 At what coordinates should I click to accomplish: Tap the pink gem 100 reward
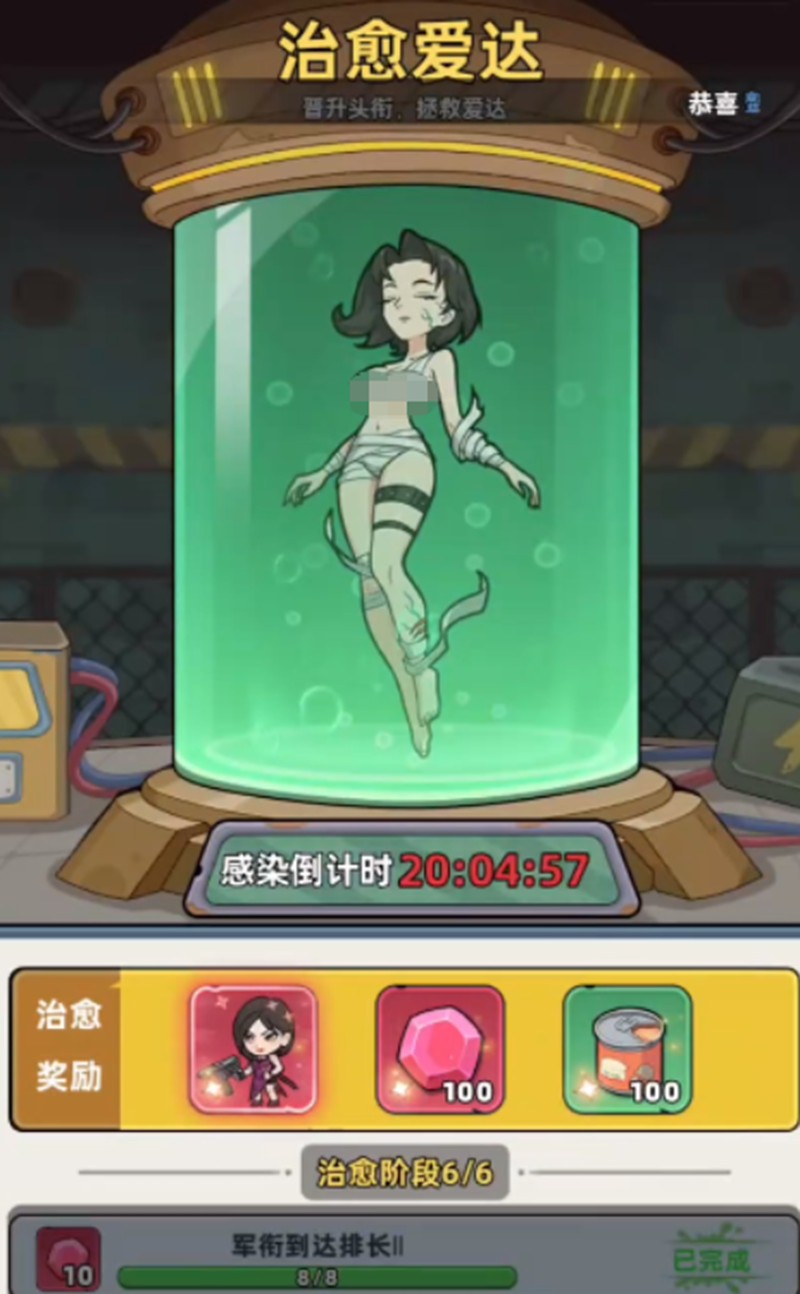440,1049
